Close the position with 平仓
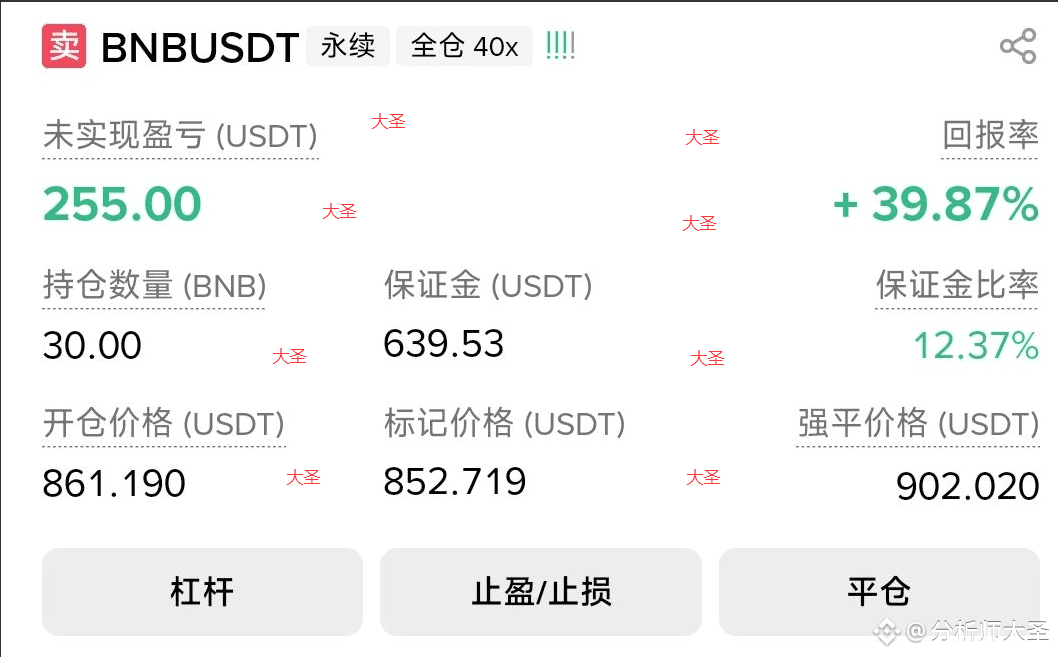The image size is (1058, 657). [x=879, y=592]
